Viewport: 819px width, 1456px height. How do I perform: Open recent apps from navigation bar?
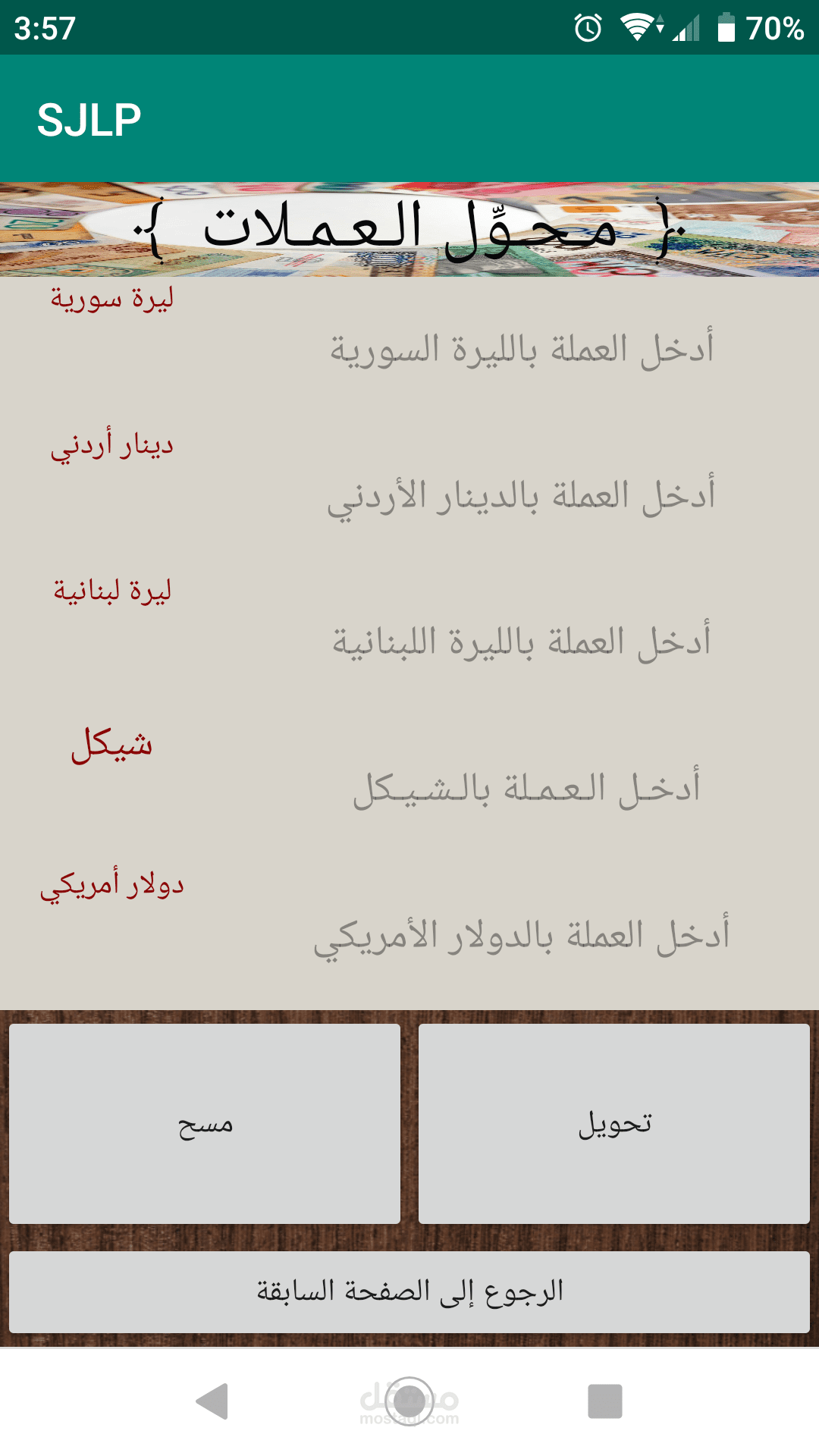coord(604,1401)
